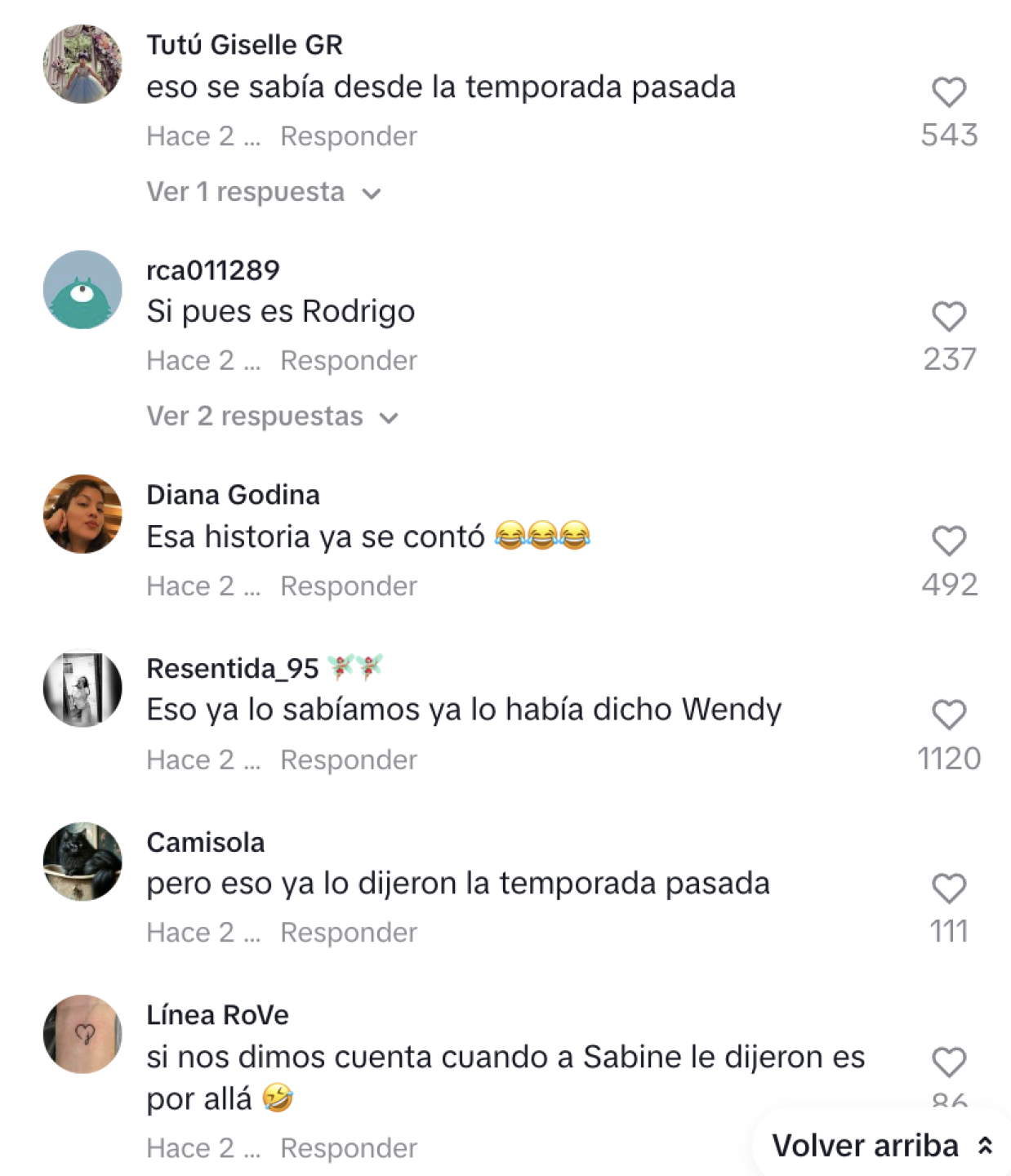
Task: Like Resentida_95's comment about Wendy
Action: point(949,715)
